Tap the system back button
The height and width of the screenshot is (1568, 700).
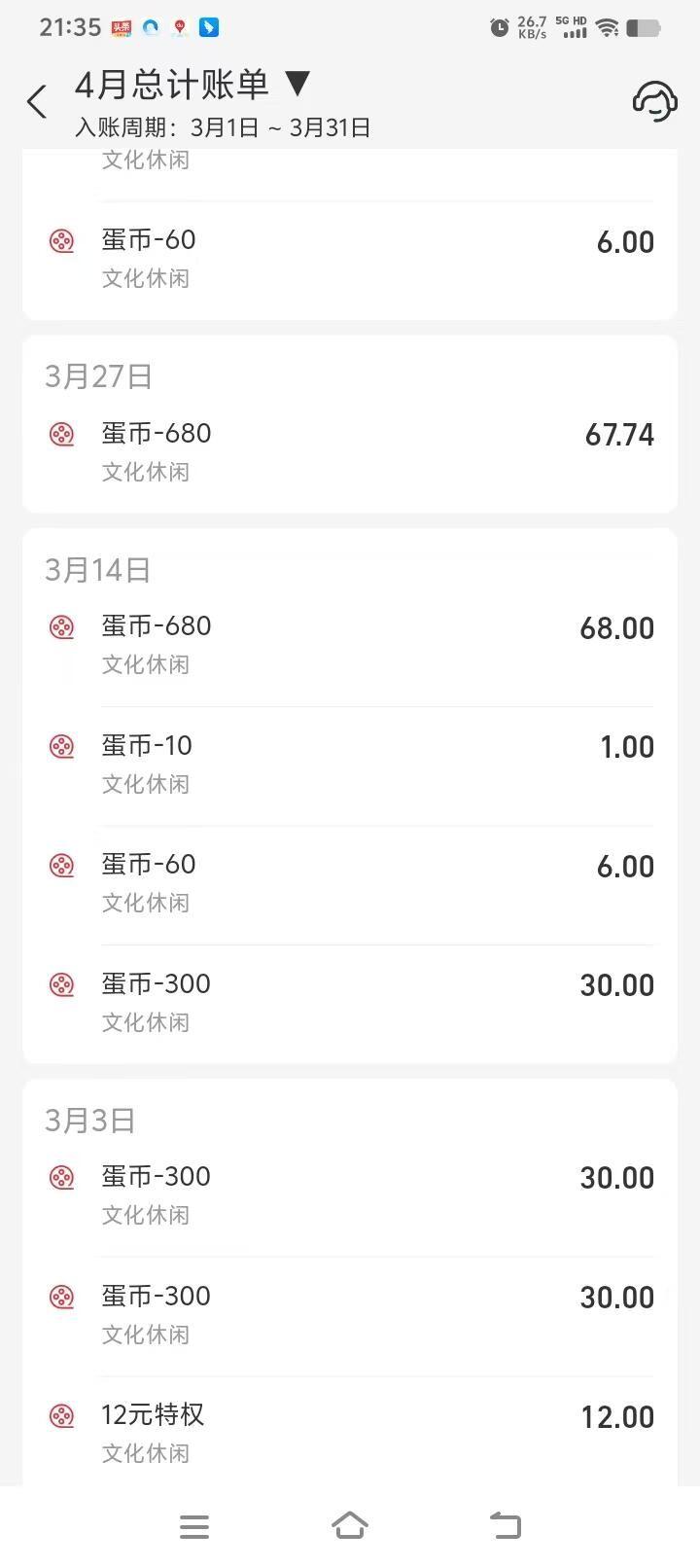coord(505,1525)
